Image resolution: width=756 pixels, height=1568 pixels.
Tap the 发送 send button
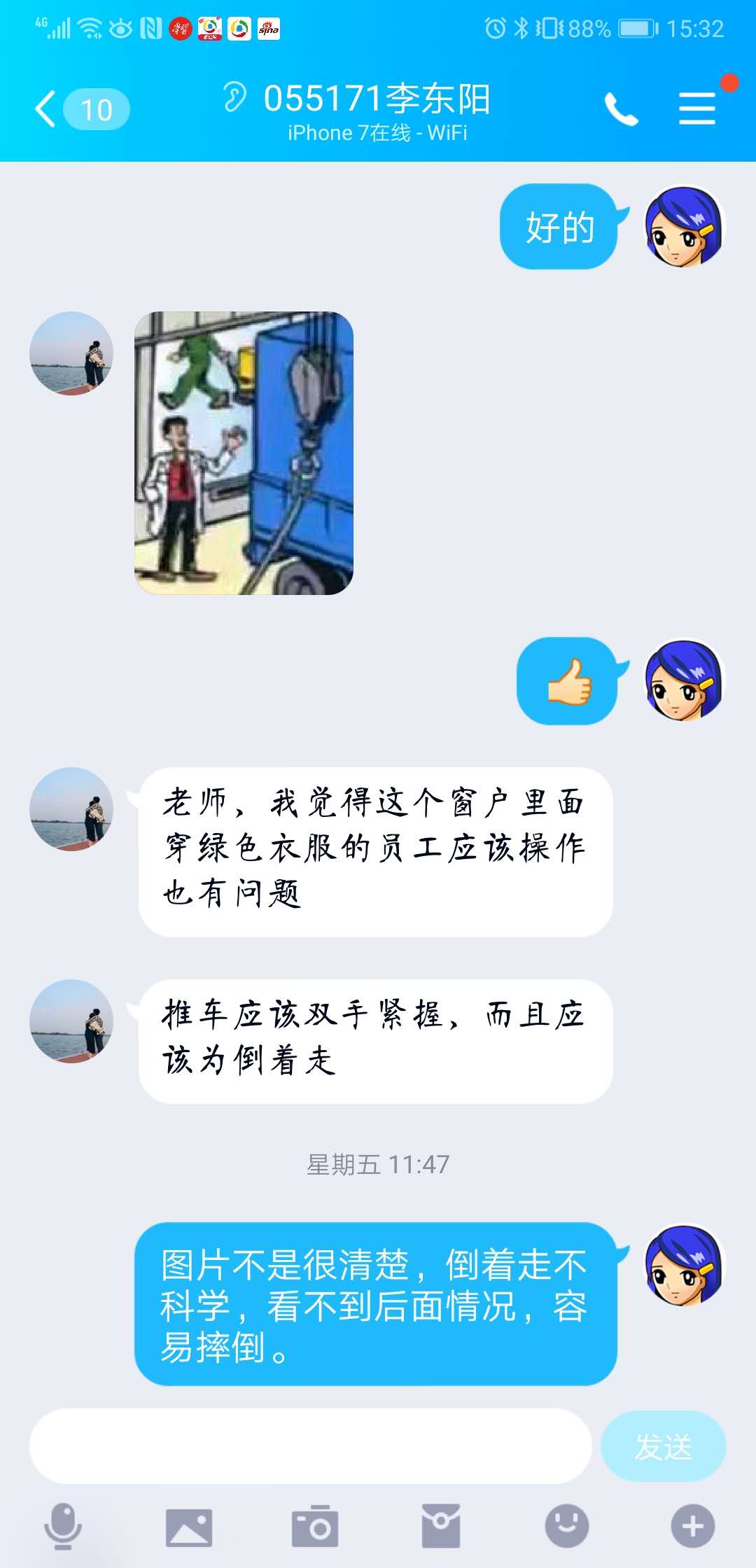point(663,1446)
